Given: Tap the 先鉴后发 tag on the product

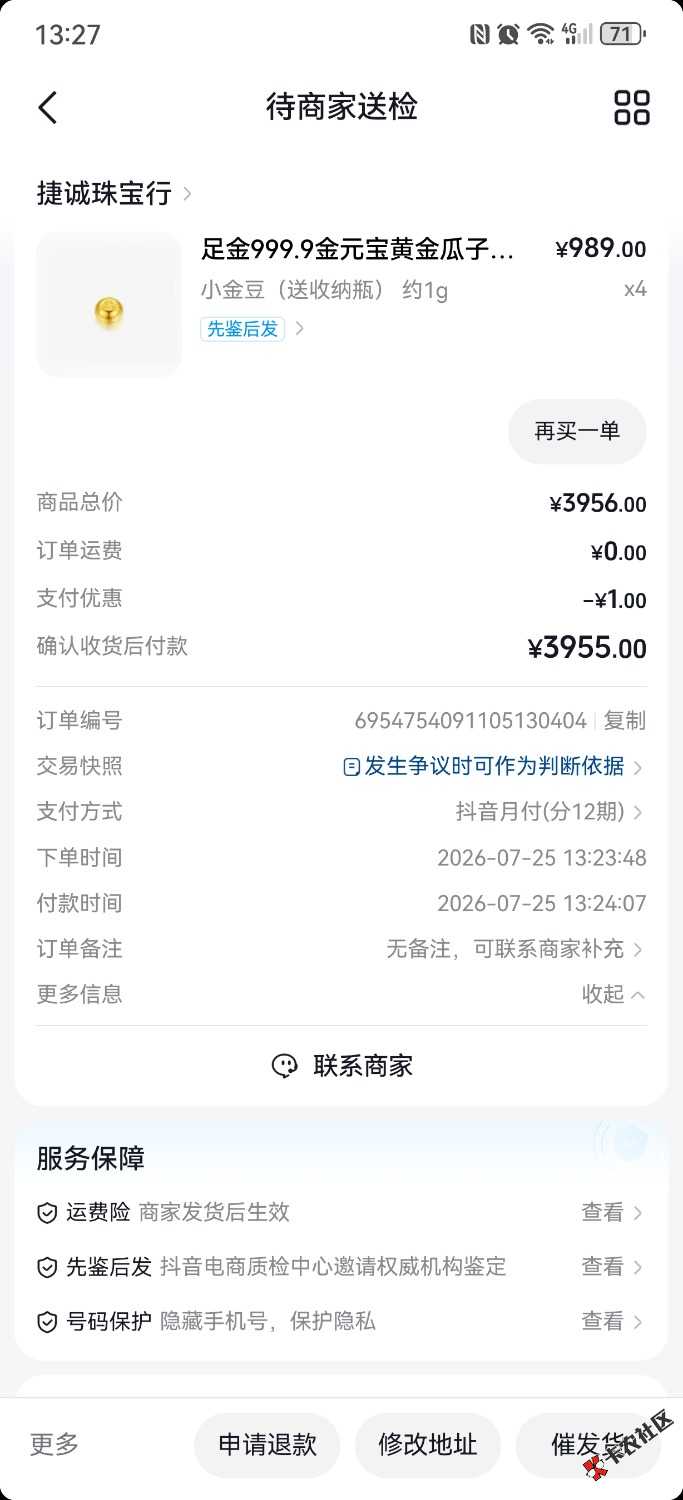Looking at the screenshot, I should [x=243, y=328].
